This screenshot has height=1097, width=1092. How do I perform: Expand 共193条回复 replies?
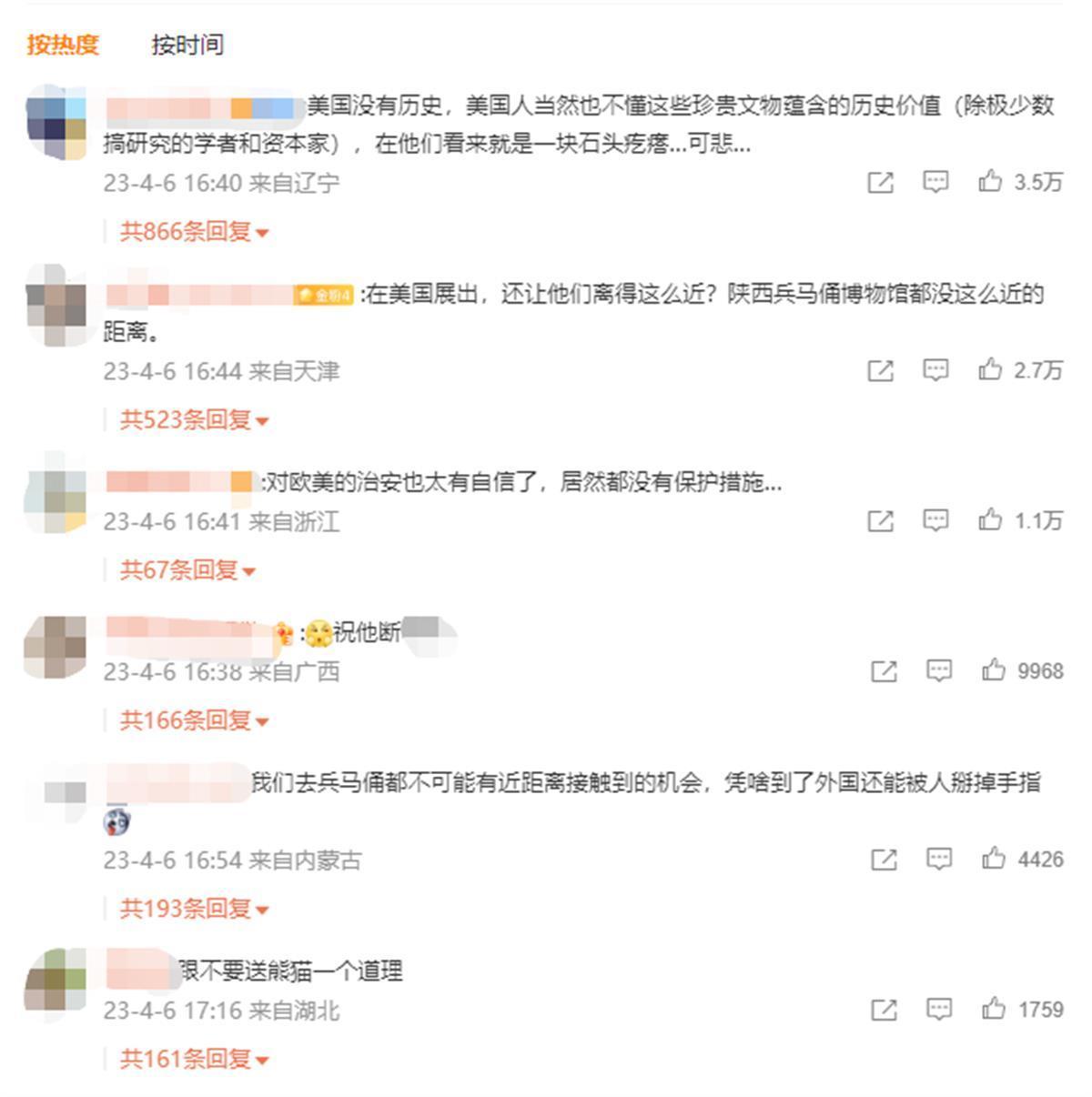click(194, 909)
